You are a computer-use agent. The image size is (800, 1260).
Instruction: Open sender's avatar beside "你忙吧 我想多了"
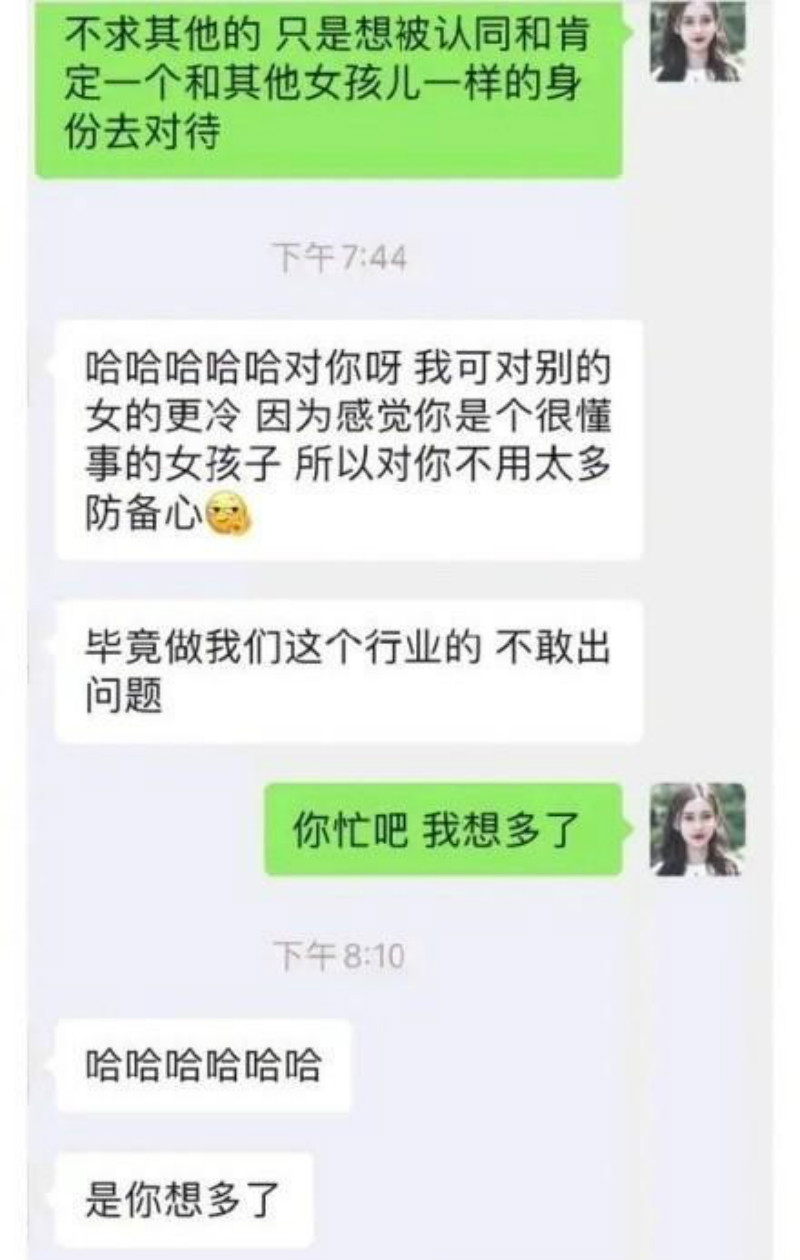pyautogui.click(x=697, y=829)
